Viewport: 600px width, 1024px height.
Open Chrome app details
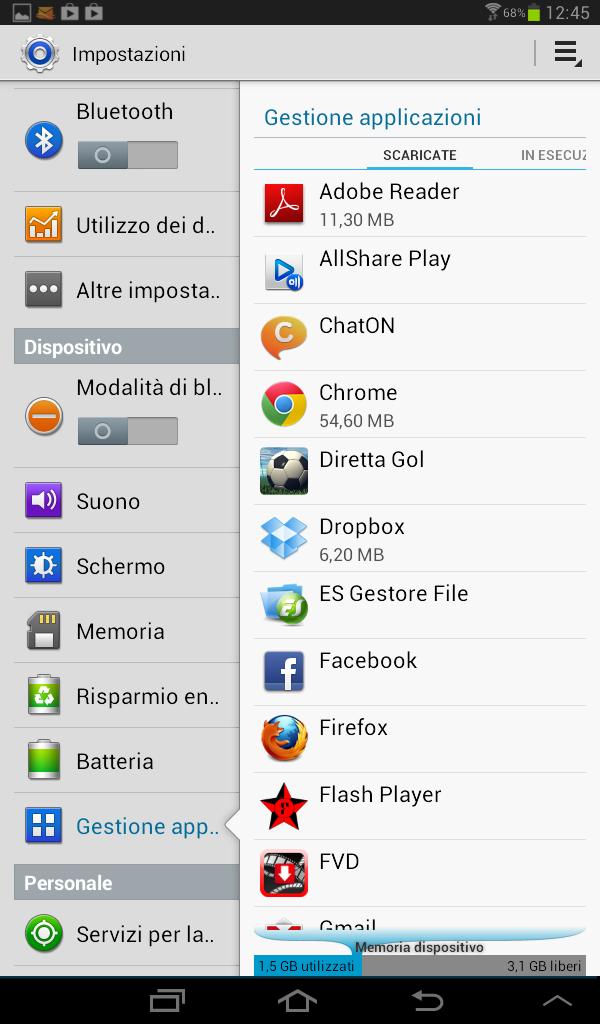[x=420, y=404]
